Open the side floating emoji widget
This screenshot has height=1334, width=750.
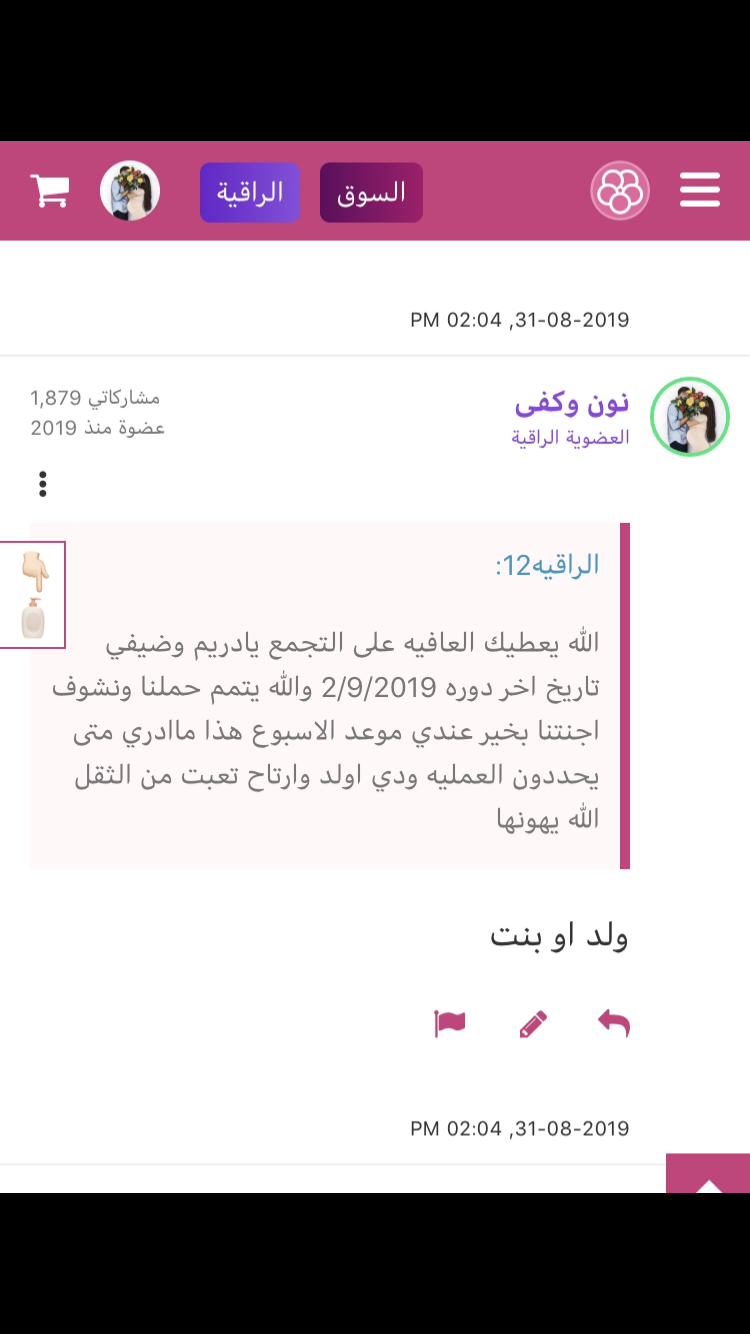[x=33, y=595]
